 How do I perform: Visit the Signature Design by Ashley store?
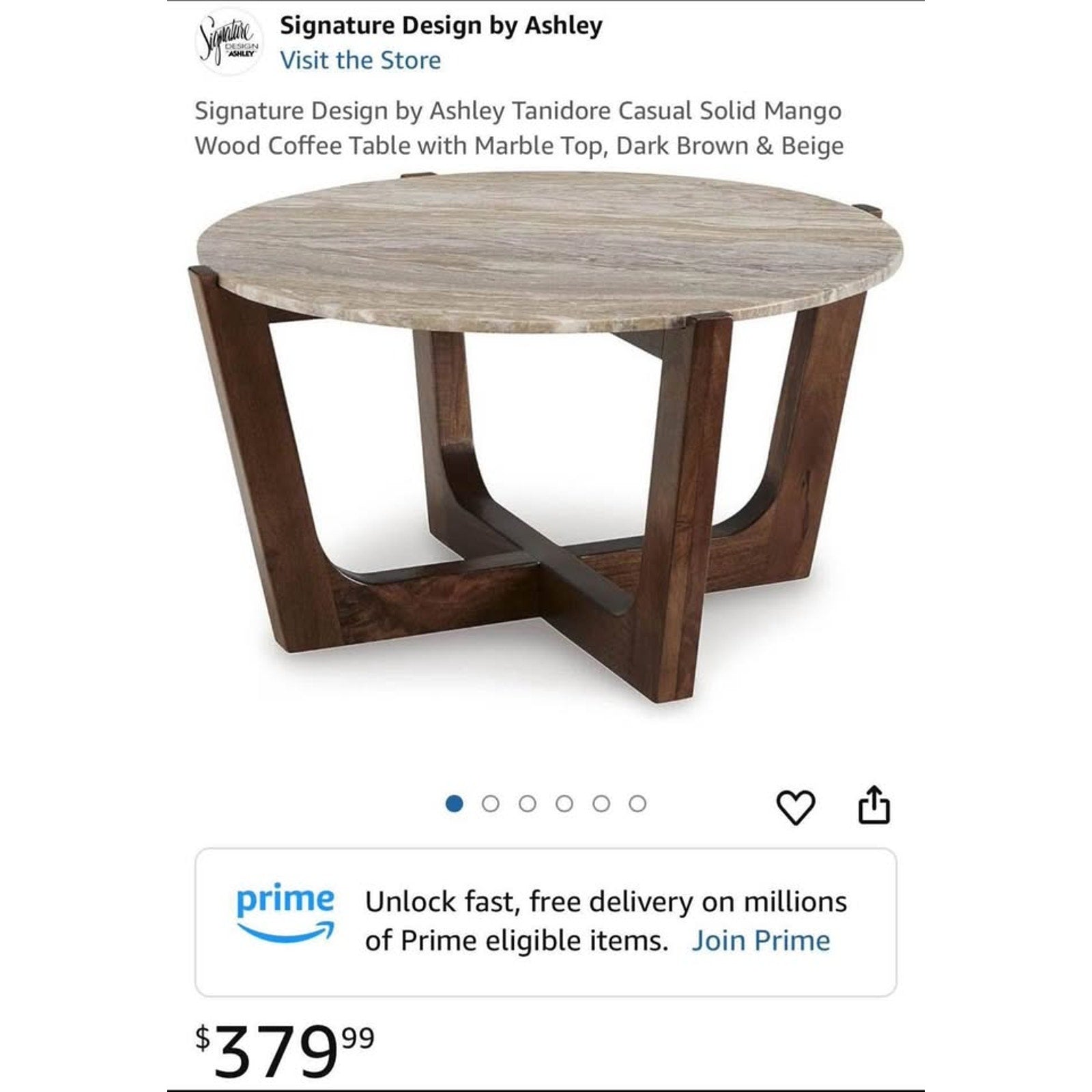[x=360, y=60]
